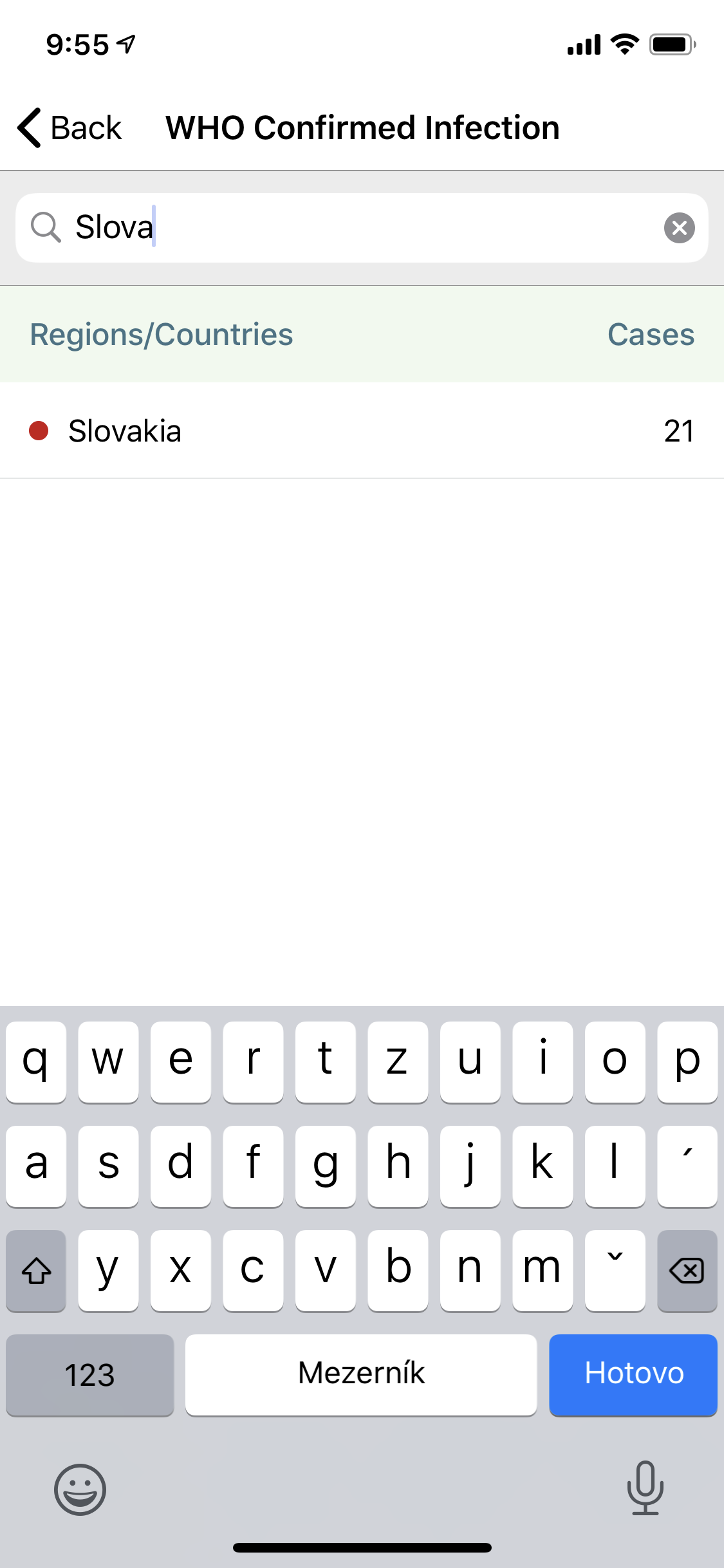Delete a character with backspace key
This screenshot has height=1568, width=724.
(687, 1271)
